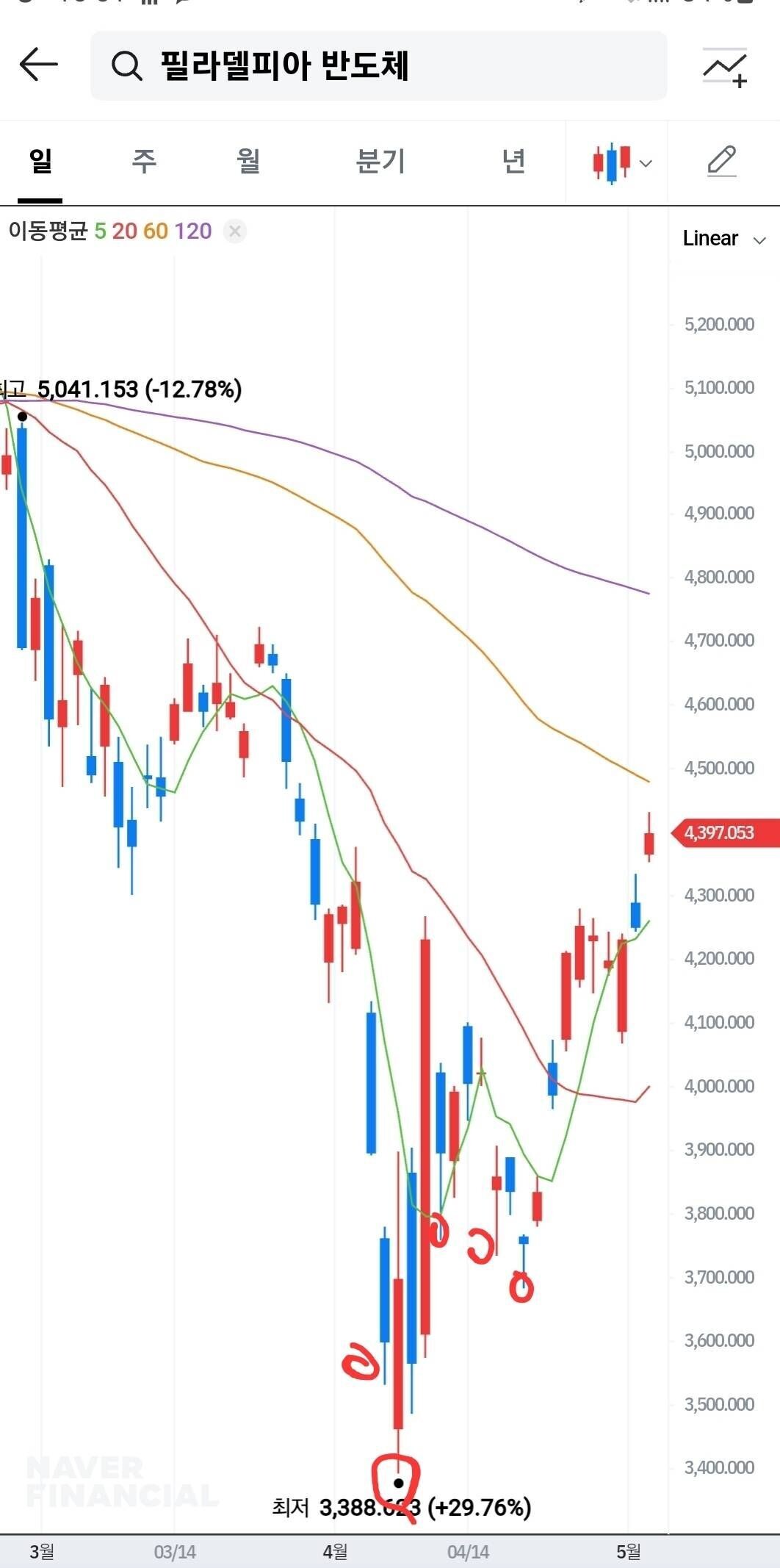
Task: Expand the Linear scale dropdown
Action: coord(723,239)
